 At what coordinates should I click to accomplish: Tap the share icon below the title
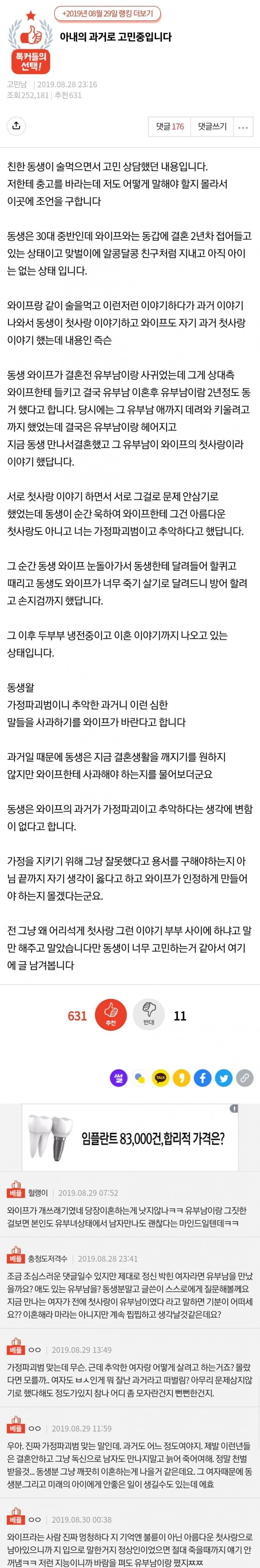click(17, 126)
